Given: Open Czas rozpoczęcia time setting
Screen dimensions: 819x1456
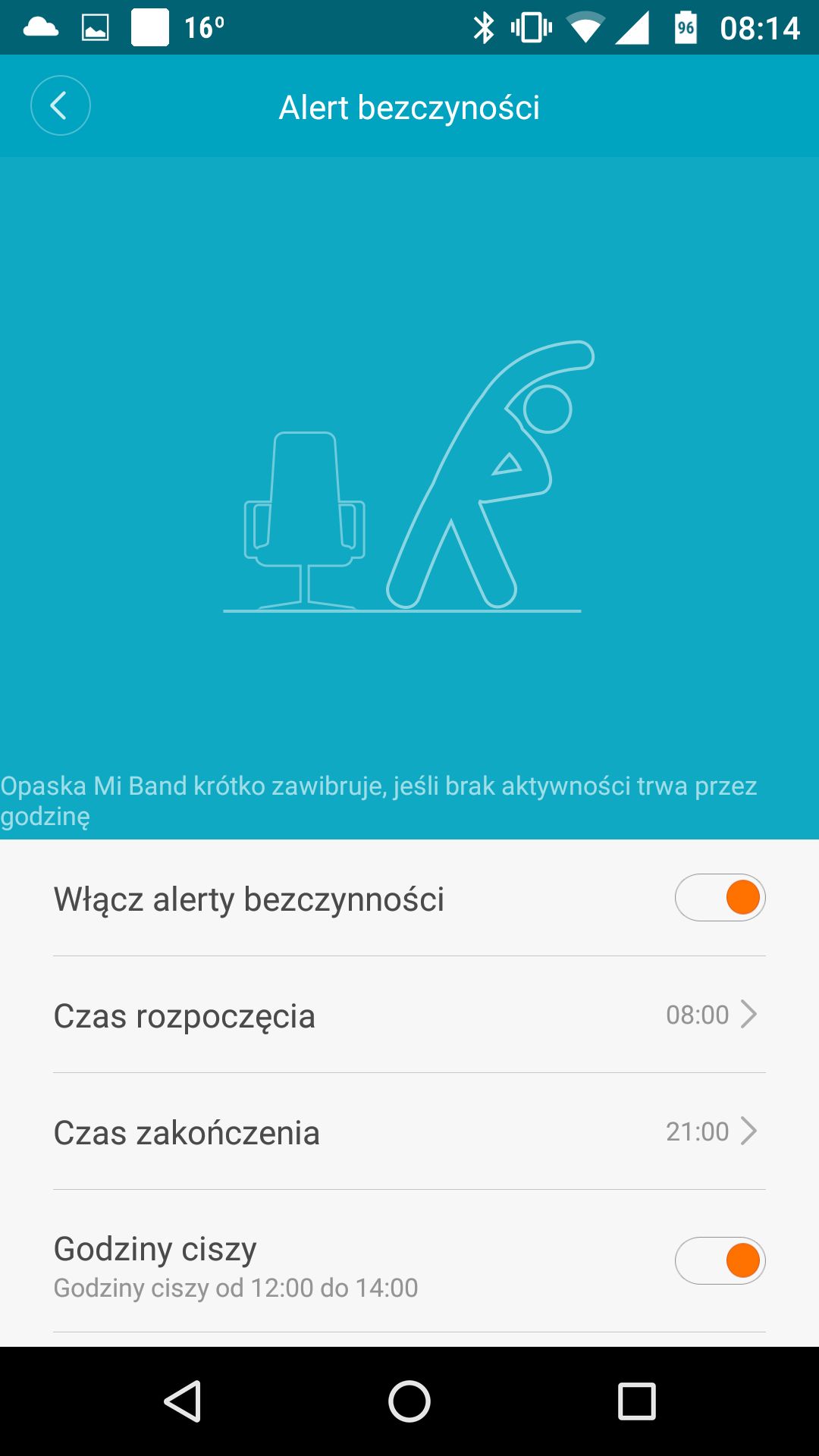Looking at the screenshot, I should [409, 1015].
